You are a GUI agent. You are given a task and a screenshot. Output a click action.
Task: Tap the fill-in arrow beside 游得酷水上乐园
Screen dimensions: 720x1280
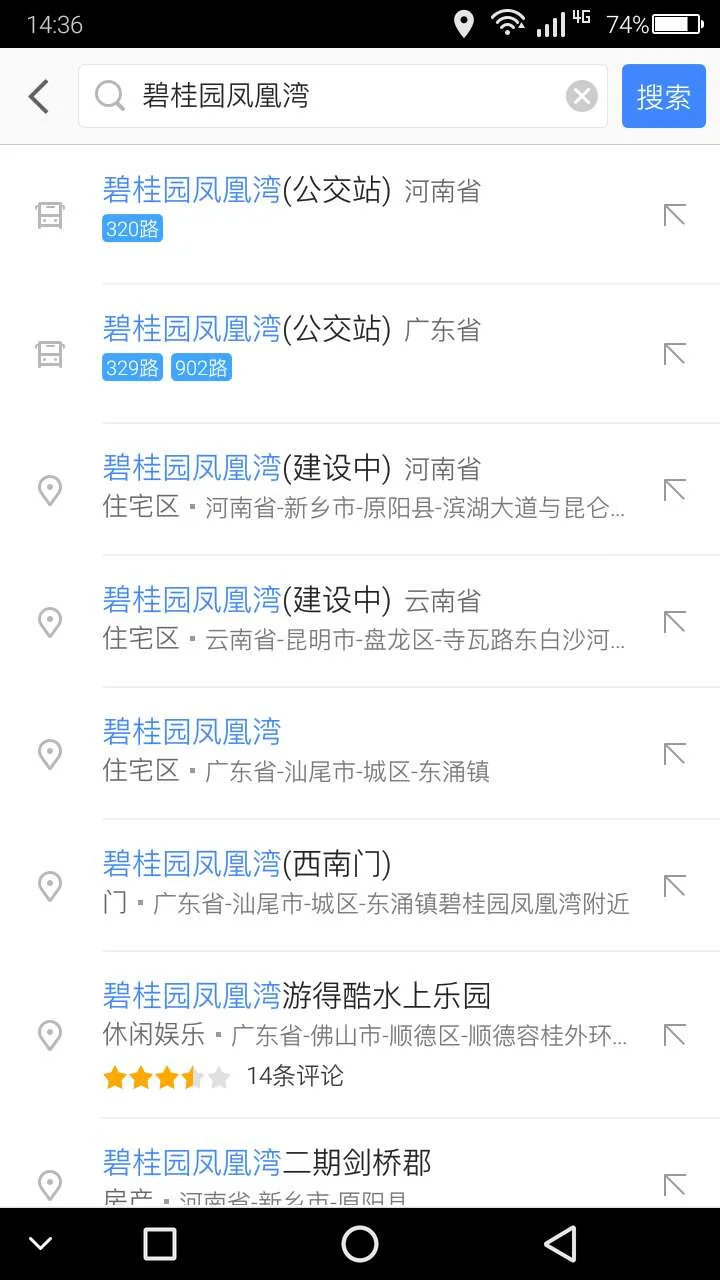676,1036
